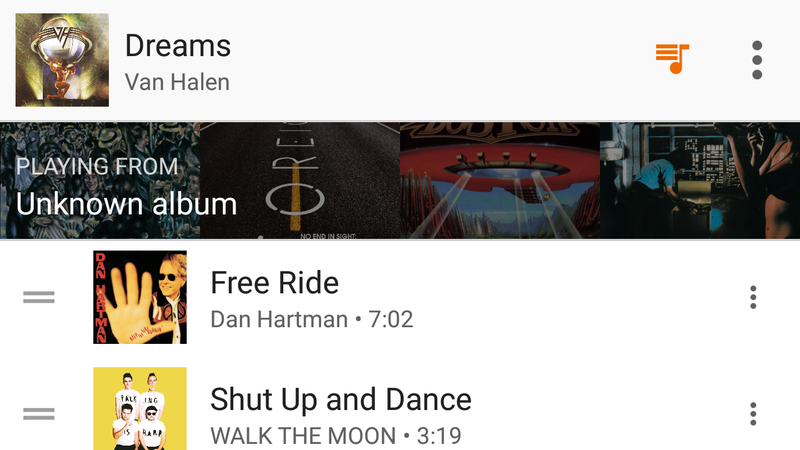The width and height of the screenshot is (800, 450).
Task: Open overflow menu for Dreams
Action: [x=757, y=60]
